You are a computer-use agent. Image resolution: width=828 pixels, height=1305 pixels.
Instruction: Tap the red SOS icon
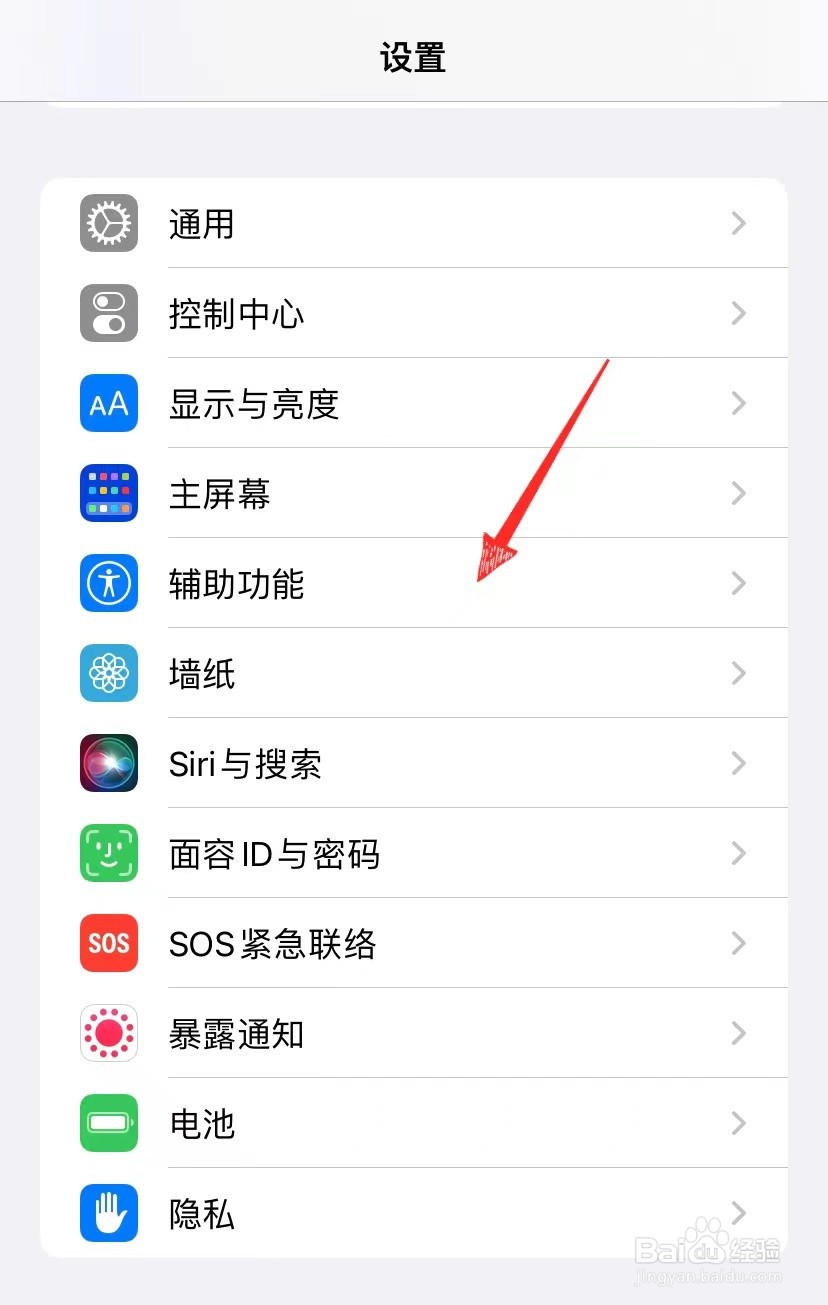click(x=108, y=943)
